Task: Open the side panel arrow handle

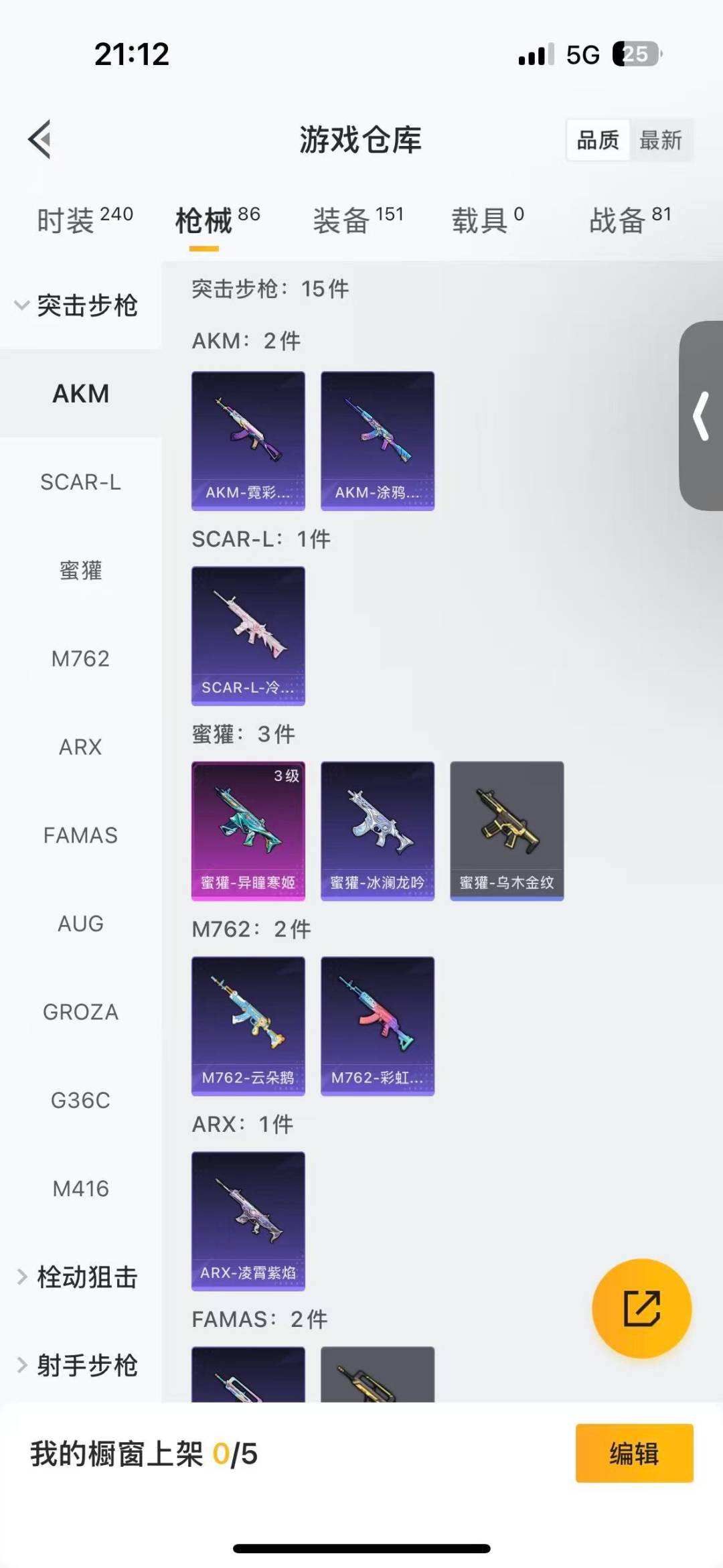Action: pyautogui.click(x=702, y=416)
